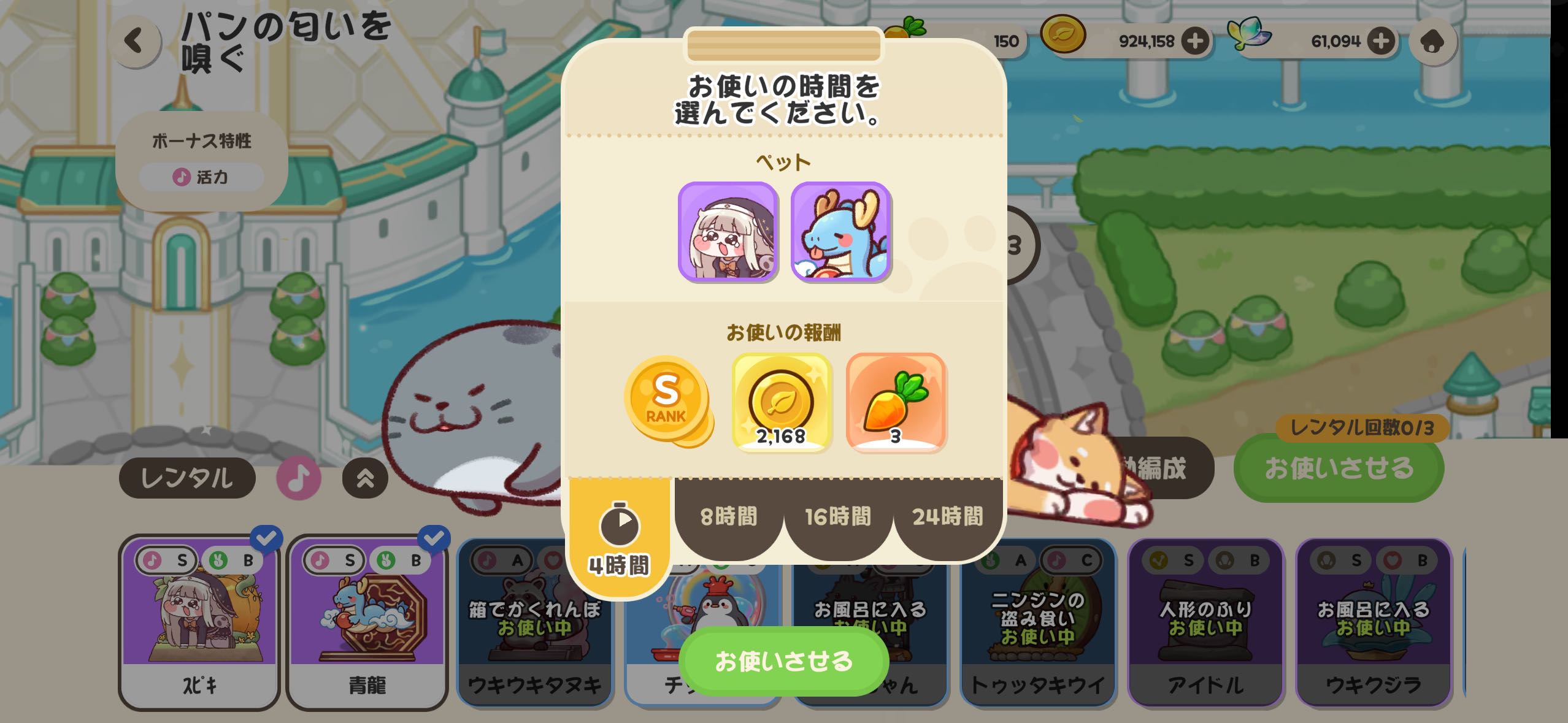Tap the carrot reward tile
Image resolution: width=1568 pixels, height=723 pixels.
[x=896, y=402]
